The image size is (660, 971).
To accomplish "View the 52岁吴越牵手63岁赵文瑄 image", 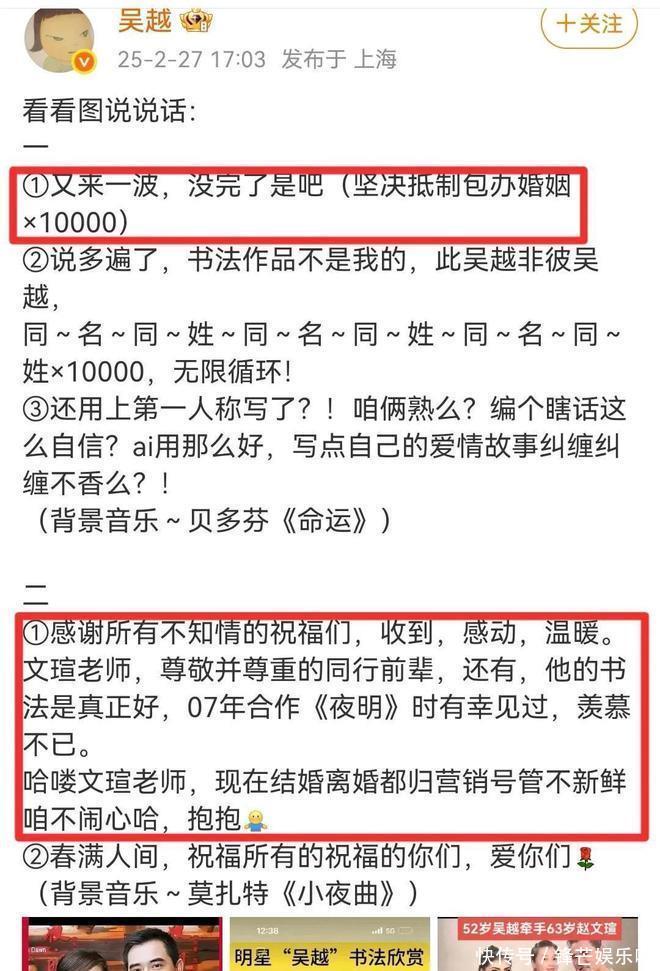I will [x=543, y=945].
